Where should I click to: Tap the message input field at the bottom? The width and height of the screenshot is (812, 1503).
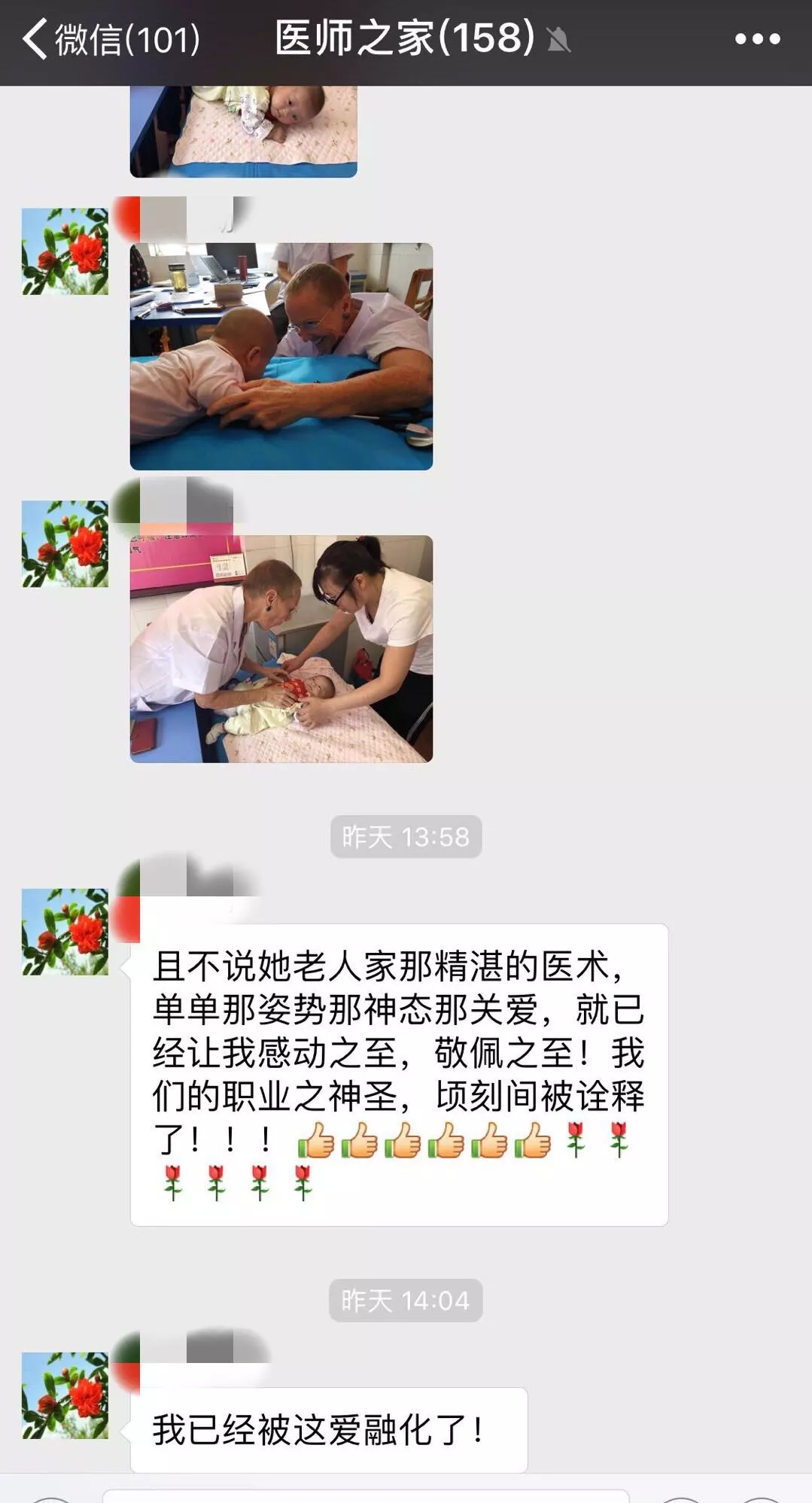(x=365, y=1495)
